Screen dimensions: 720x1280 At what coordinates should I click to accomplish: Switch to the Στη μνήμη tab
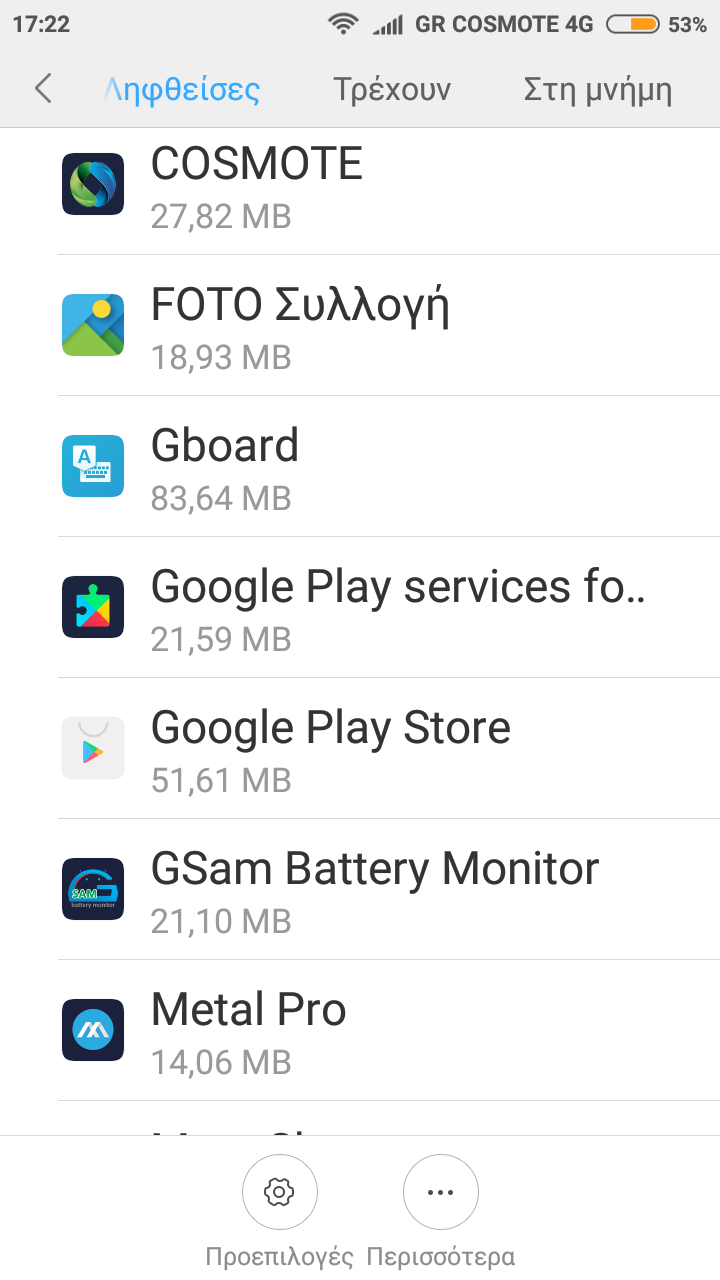[x=597, y=90]
